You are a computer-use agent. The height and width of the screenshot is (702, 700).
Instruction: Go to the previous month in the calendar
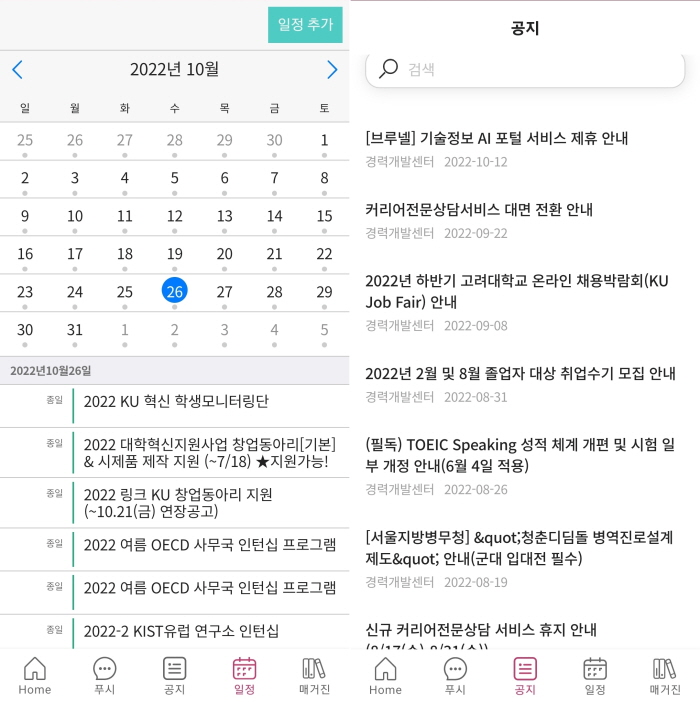[x=17, y=70]
